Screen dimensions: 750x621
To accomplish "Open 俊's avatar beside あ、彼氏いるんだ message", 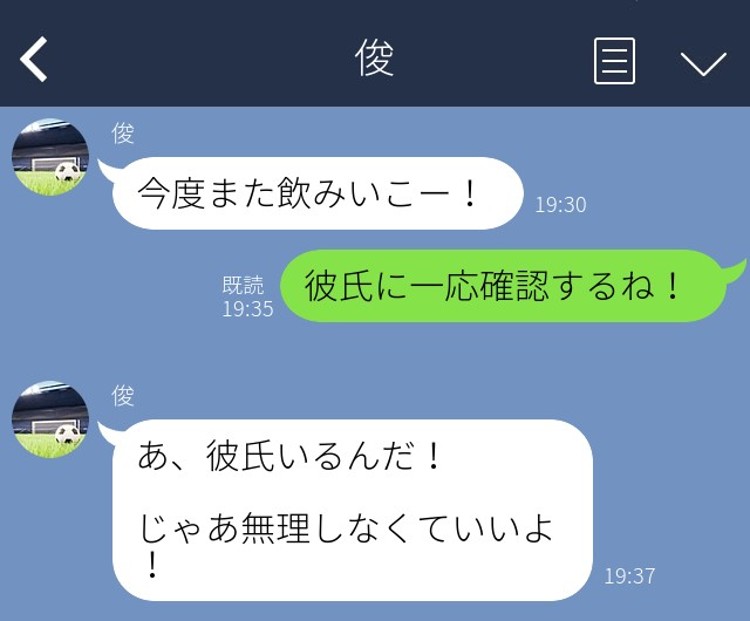I will coord(50,419).
